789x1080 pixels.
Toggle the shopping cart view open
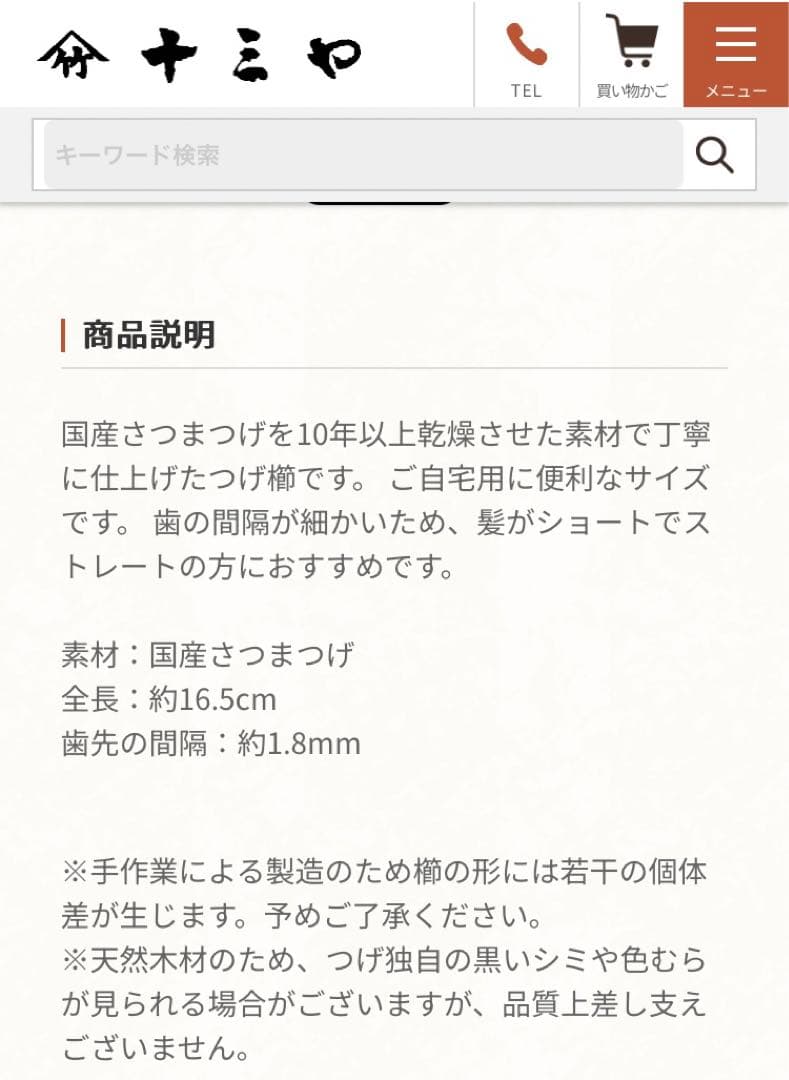(x=630, y=55)
